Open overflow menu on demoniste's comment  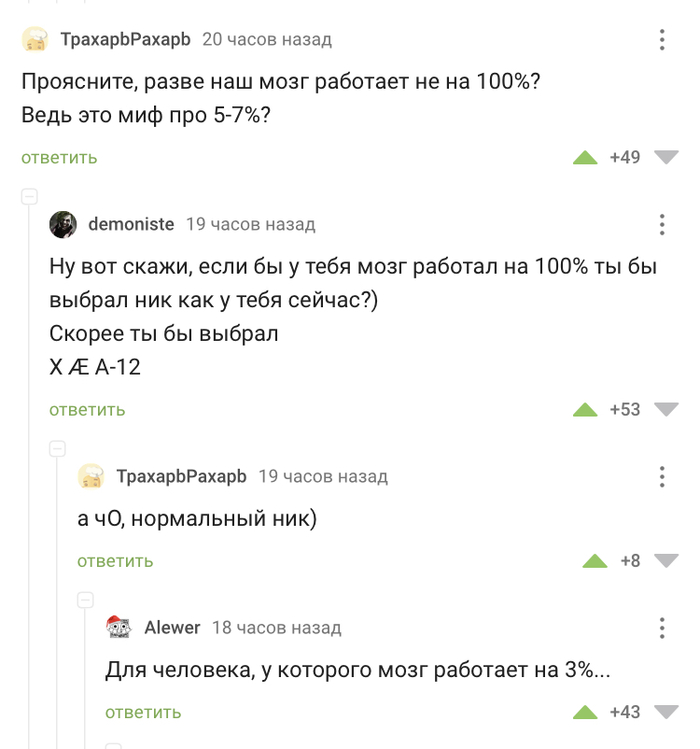(x=662, y=225)
